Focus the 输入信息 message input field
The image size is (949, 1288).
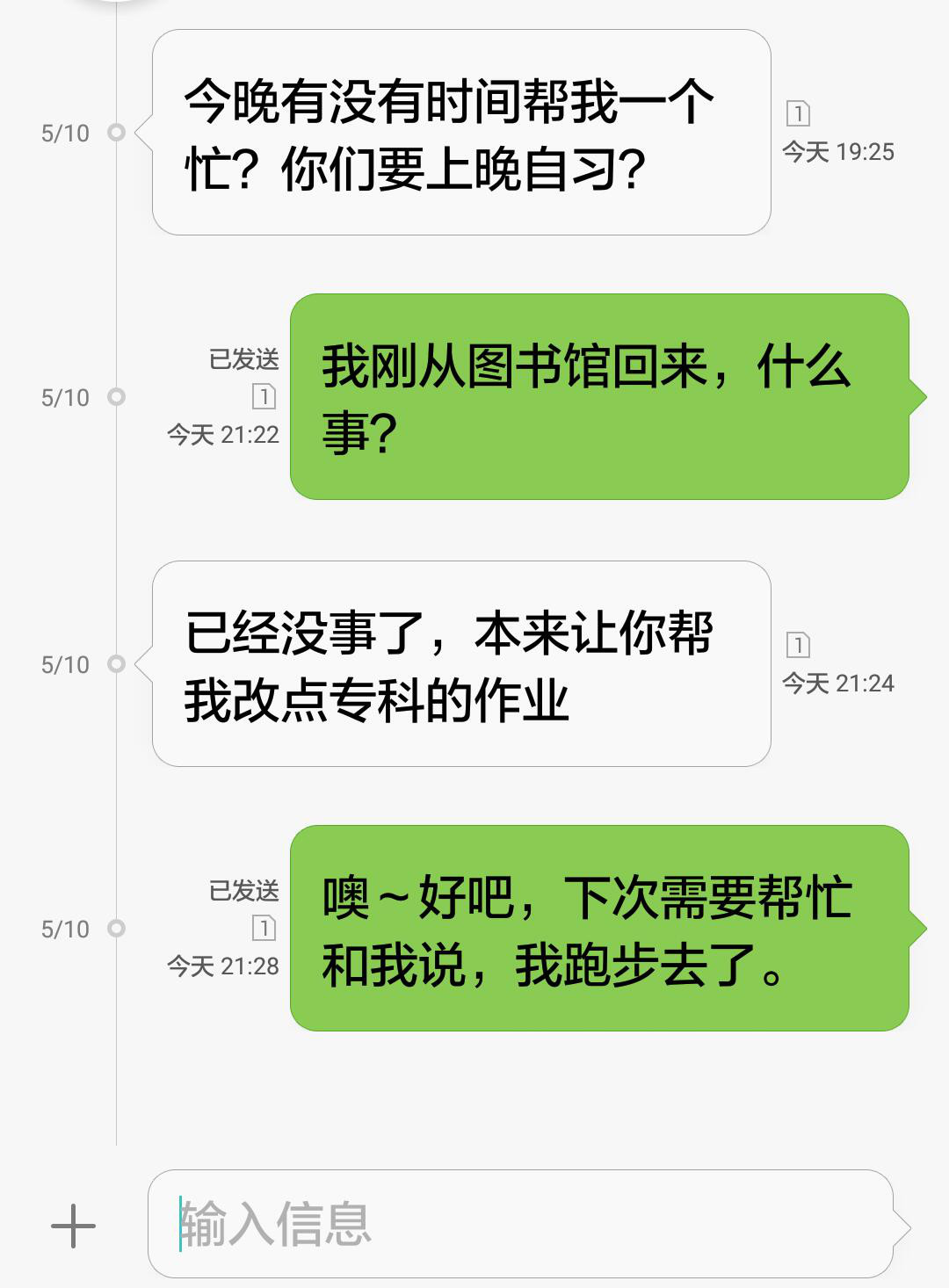point(520,1224)
